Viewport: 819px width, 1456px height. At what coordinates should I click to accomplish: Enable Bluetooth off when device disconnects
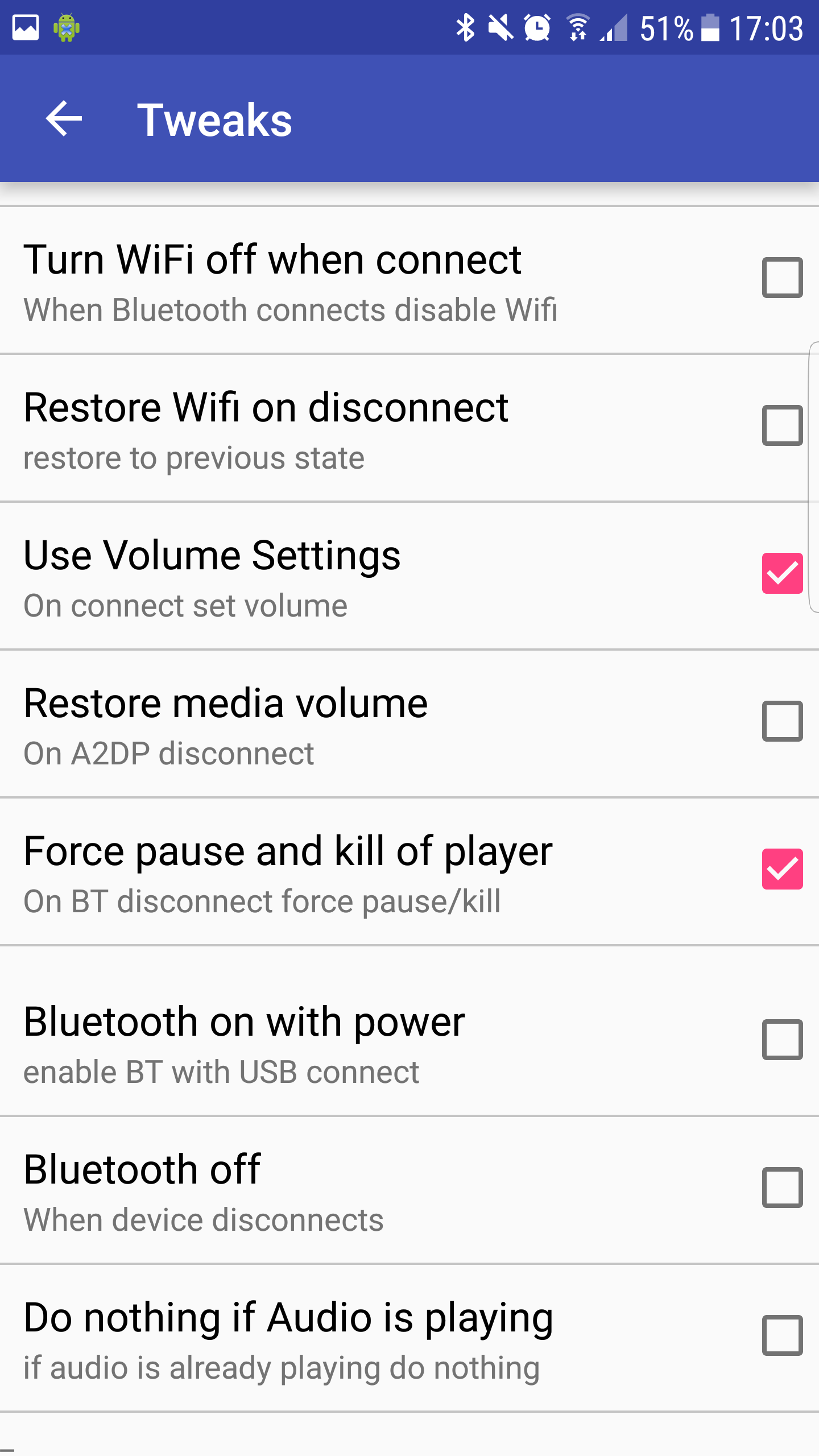[781, 1189]
